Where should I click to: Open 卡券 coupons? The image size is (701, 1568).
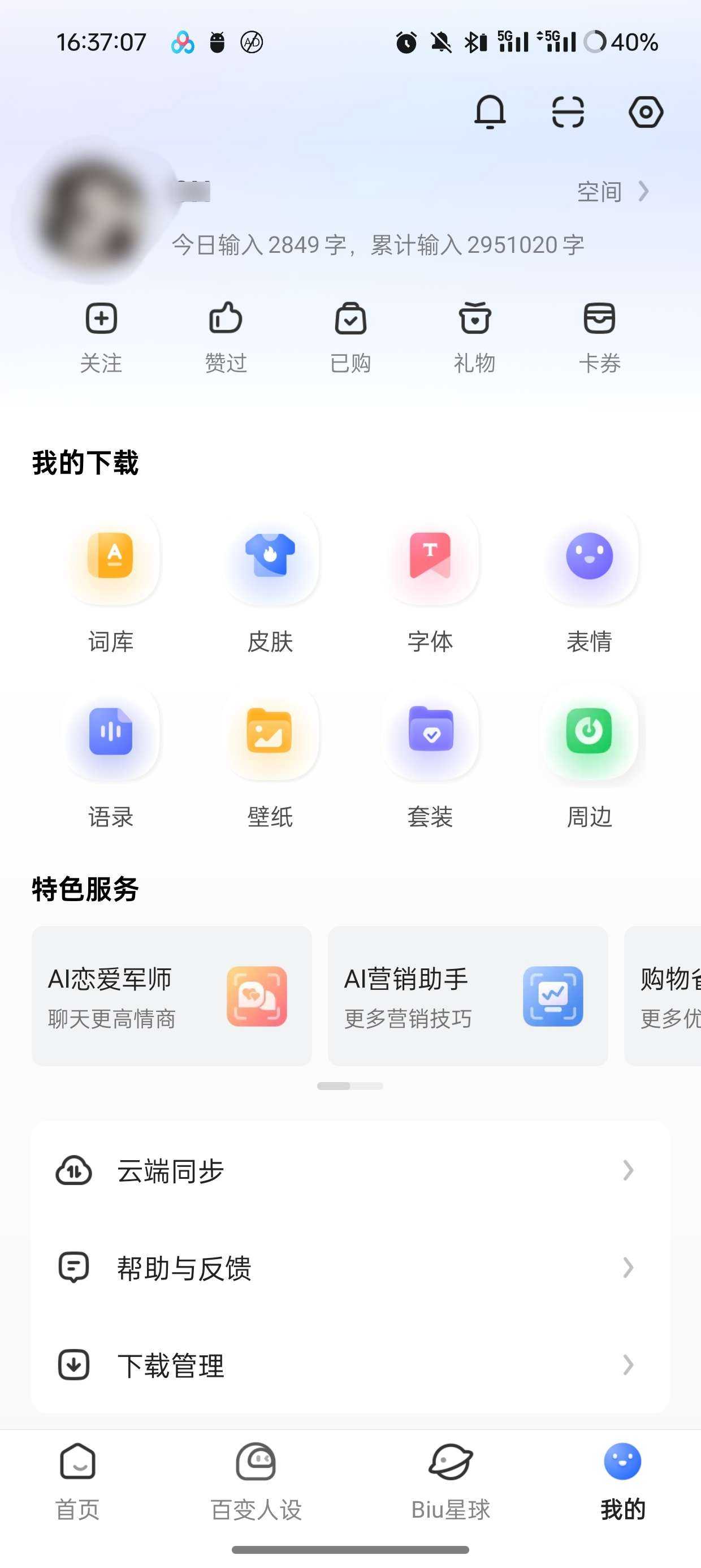(599, 337)
